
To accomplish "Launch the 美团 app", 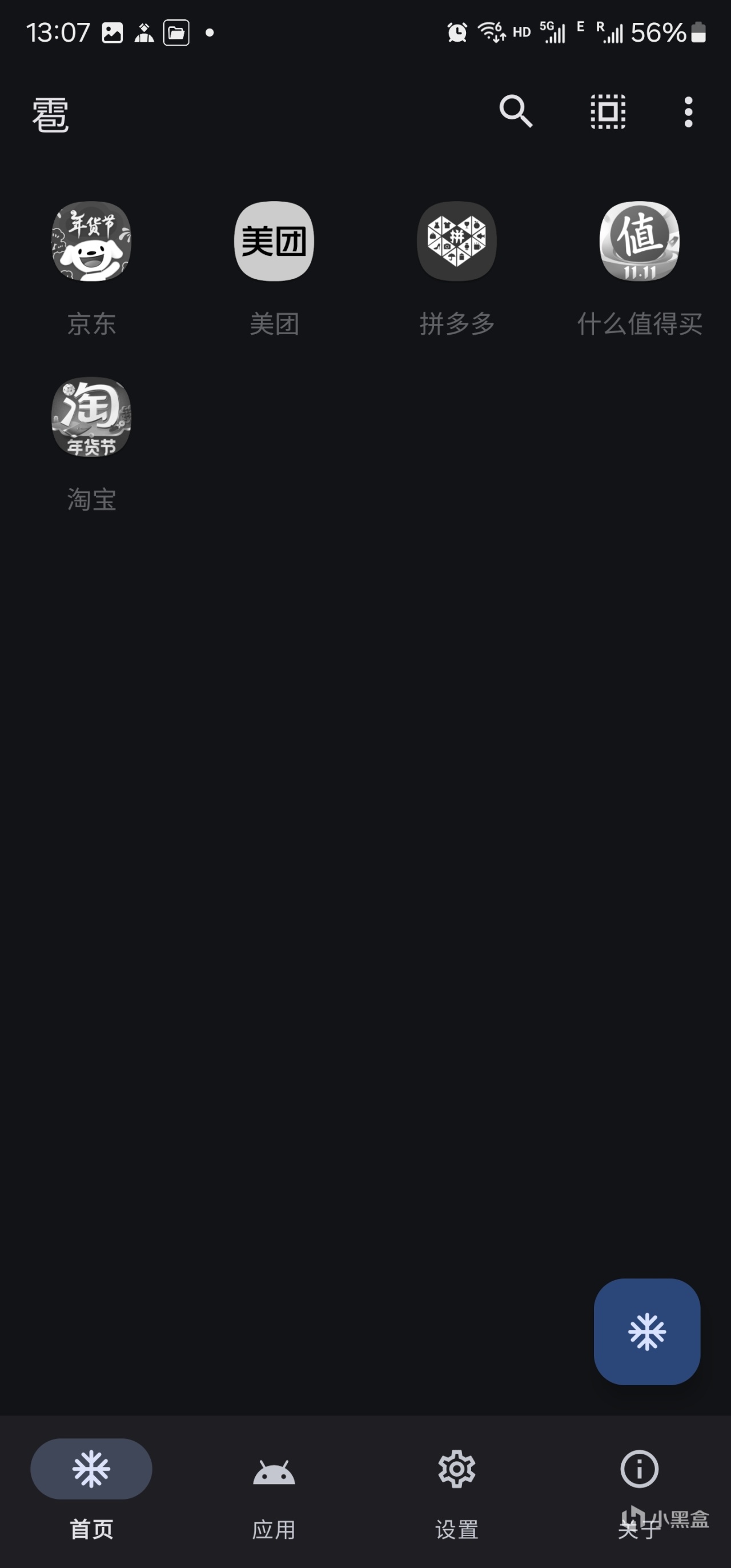I will click(274, 242).
